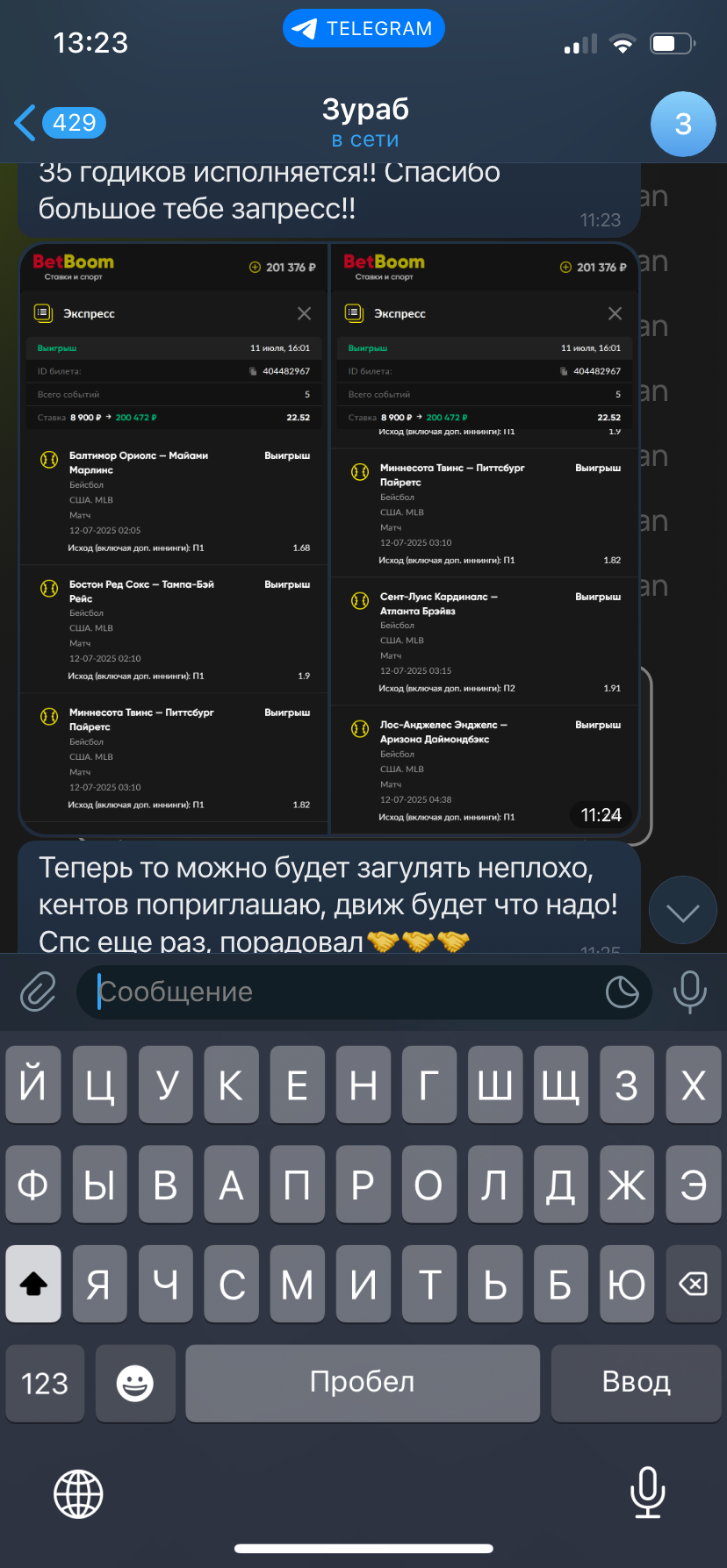Return to Telegram via the status pill
Image resolution: width=727 pixels, height=1568 pixels.
click(x=363, y=28)
